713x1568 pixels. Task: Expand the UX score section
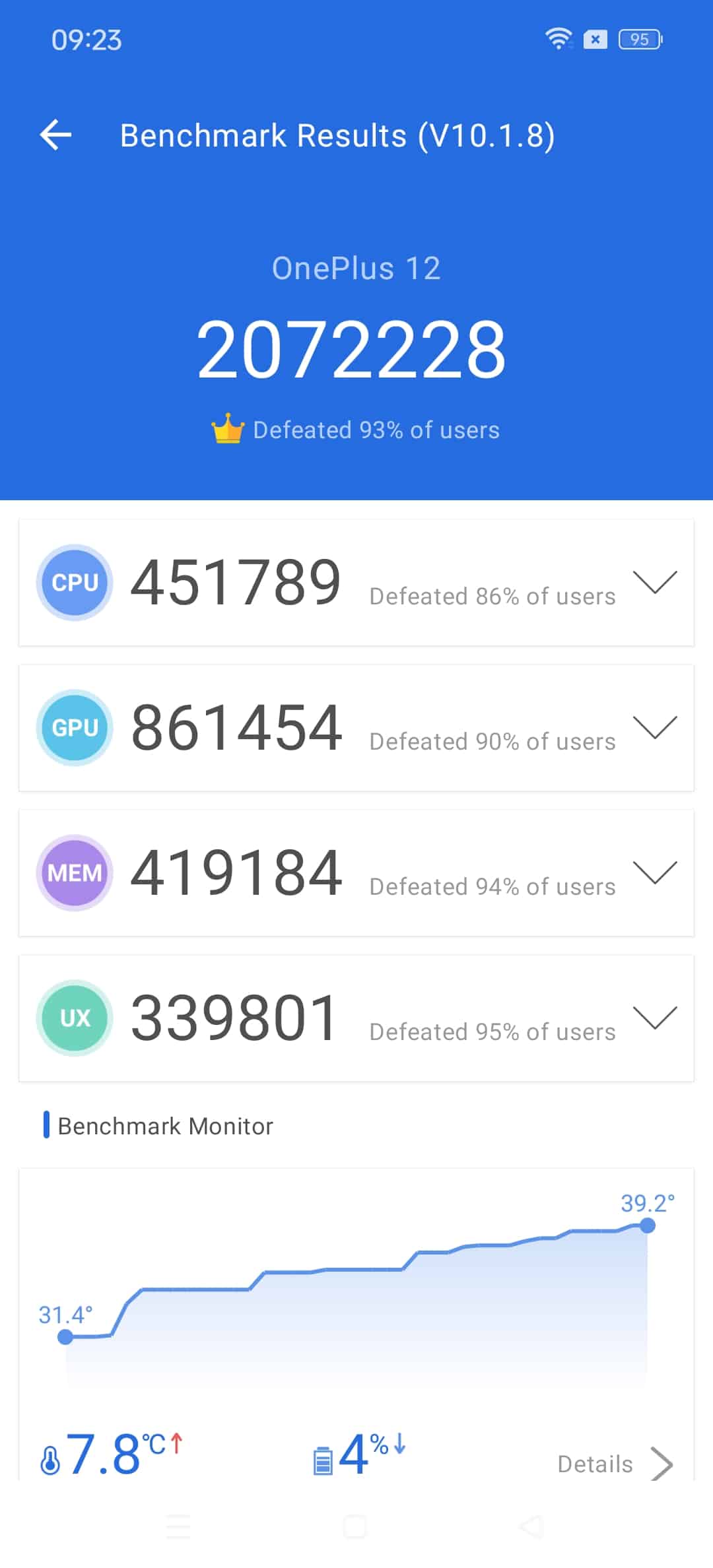[654, 1018]
